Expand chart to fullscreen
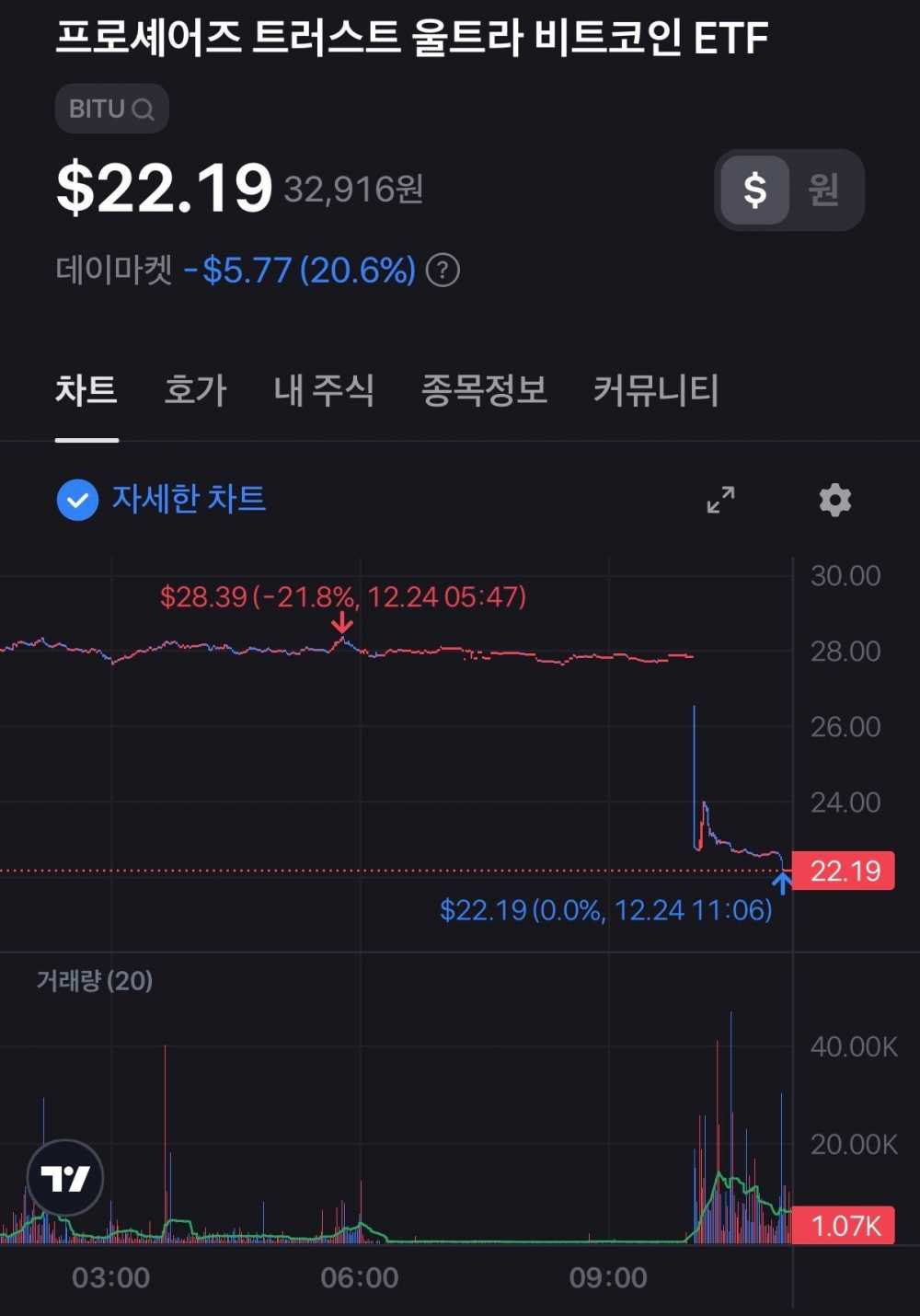The height and width of the screenshot is (1316, 920). [720, 500]
